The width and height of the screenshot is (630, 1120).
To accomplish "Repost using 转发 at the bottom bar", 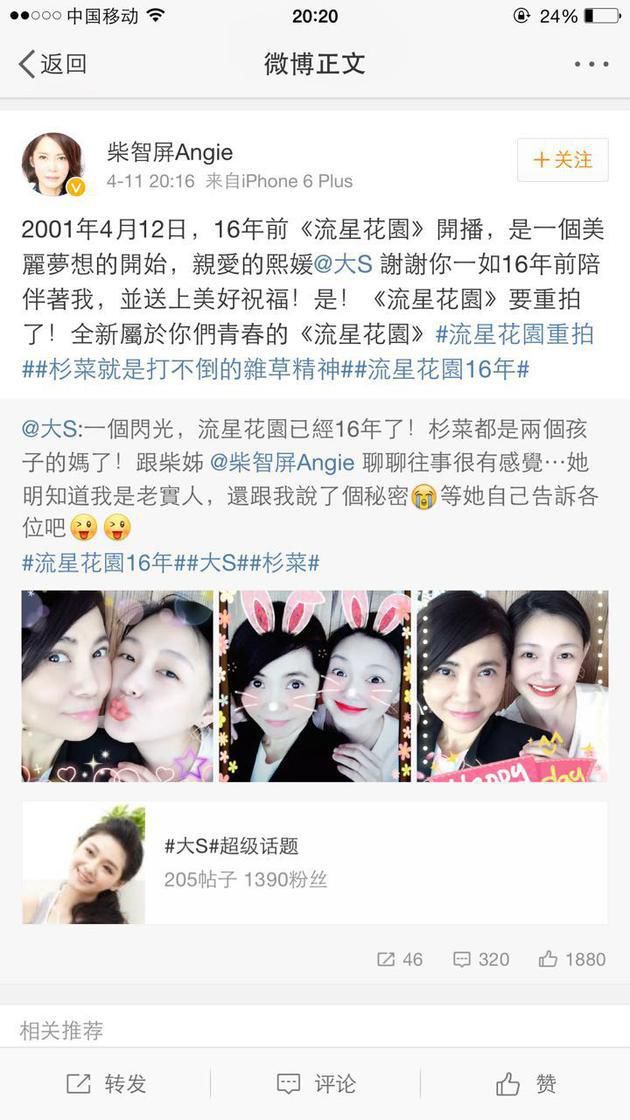I will pyautogui.click(x=106, y=1083).
